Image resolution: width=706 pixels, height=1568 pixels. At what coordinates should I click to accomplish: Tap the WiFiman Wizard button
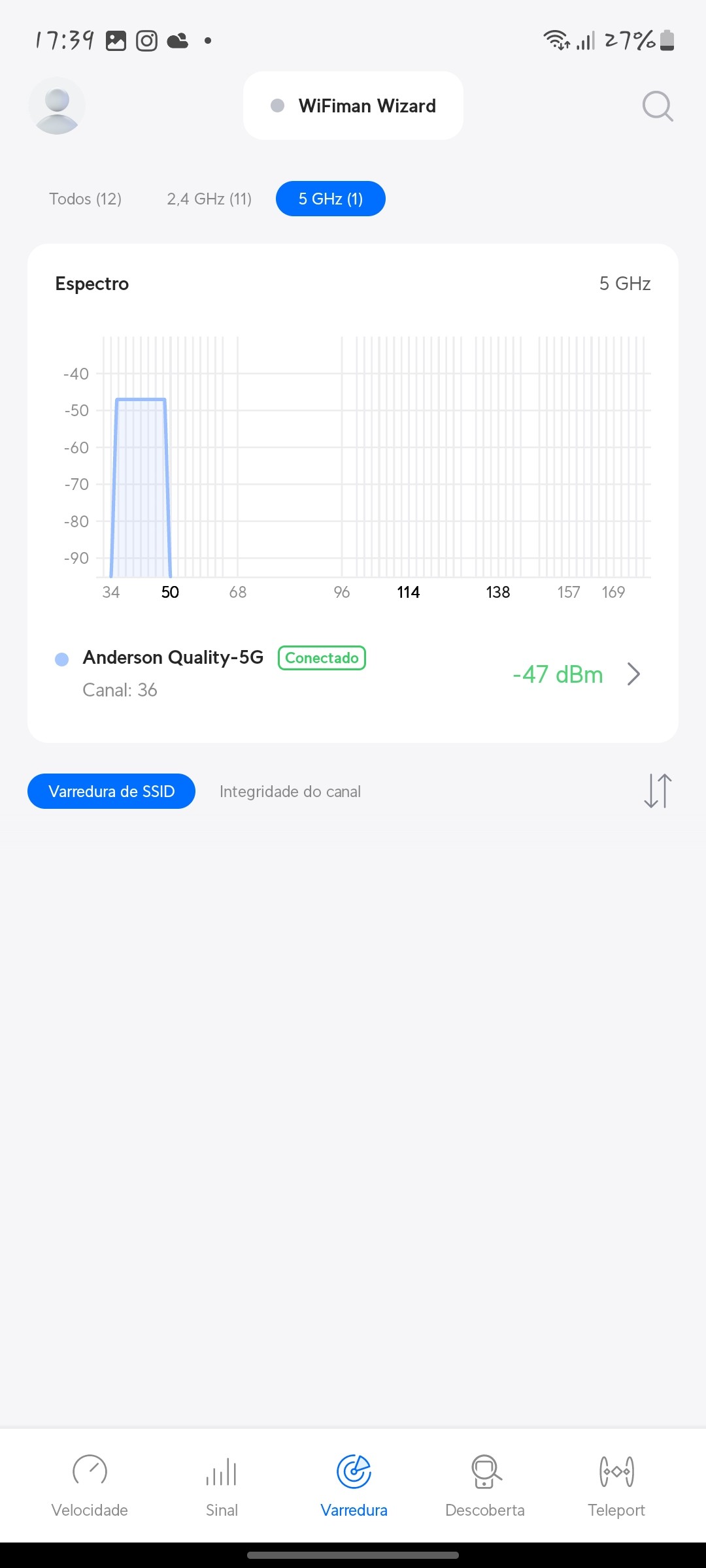pyautogui.click(x=353, y=106)
